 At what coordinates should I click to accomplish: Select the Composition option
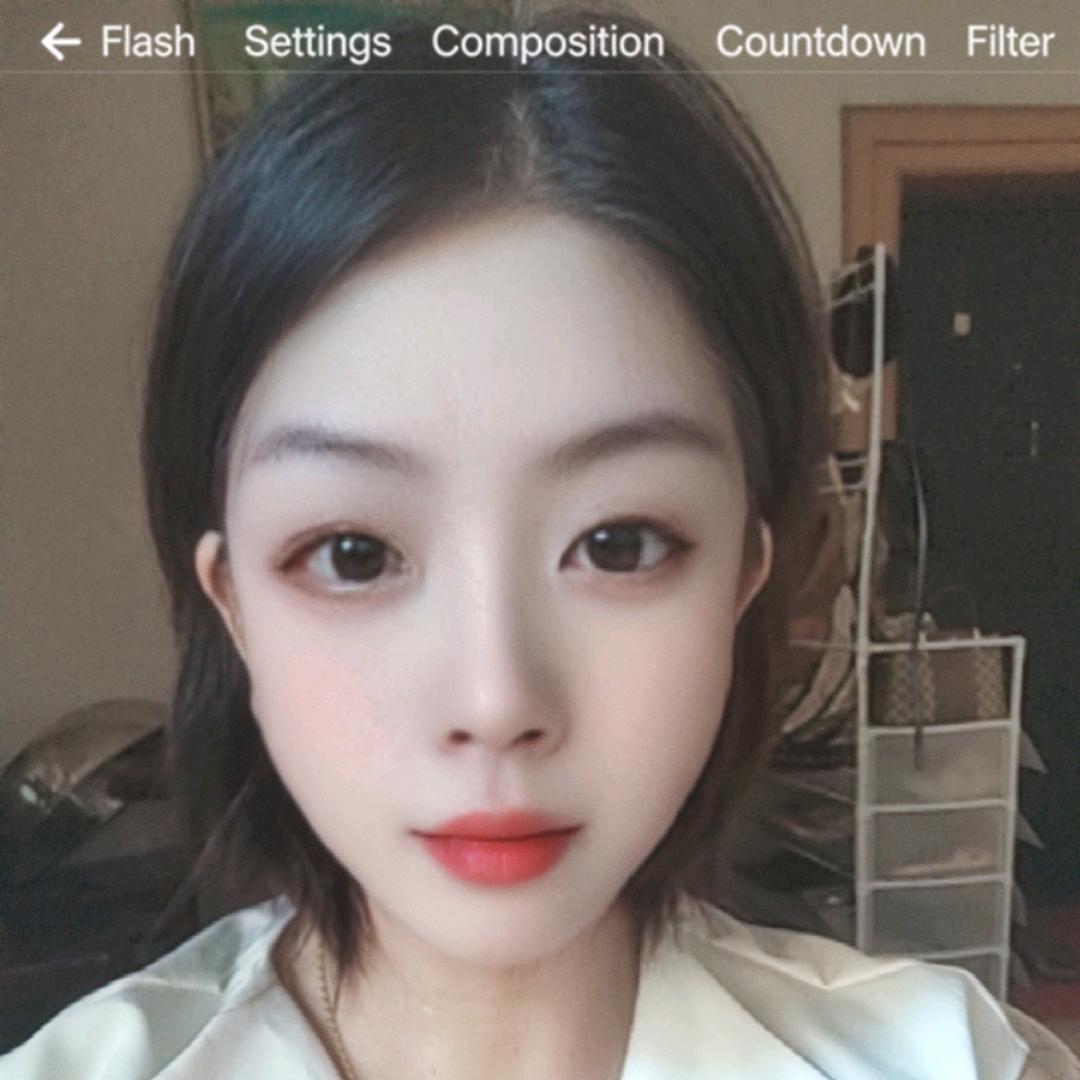547,42
